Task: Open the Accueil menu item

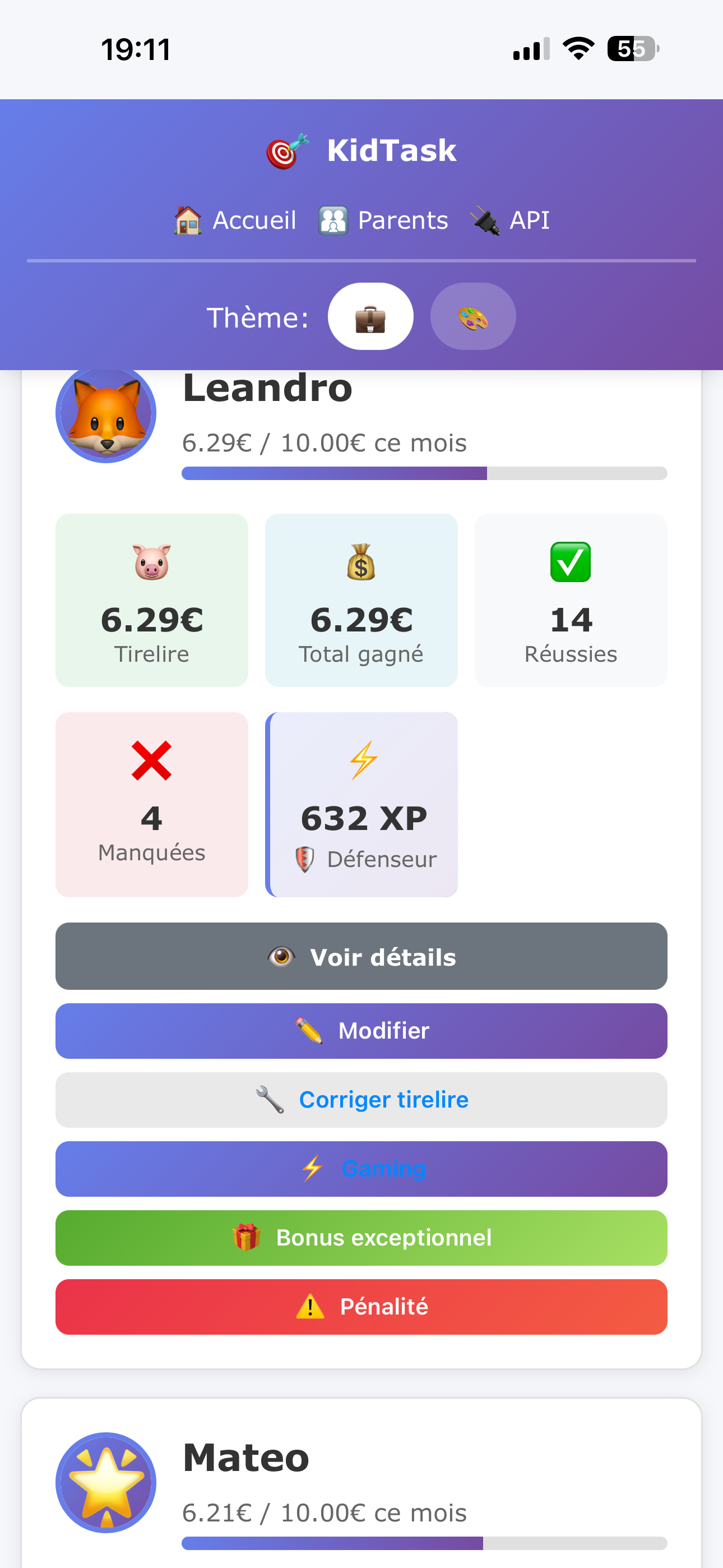Action: tap(254, 220)
